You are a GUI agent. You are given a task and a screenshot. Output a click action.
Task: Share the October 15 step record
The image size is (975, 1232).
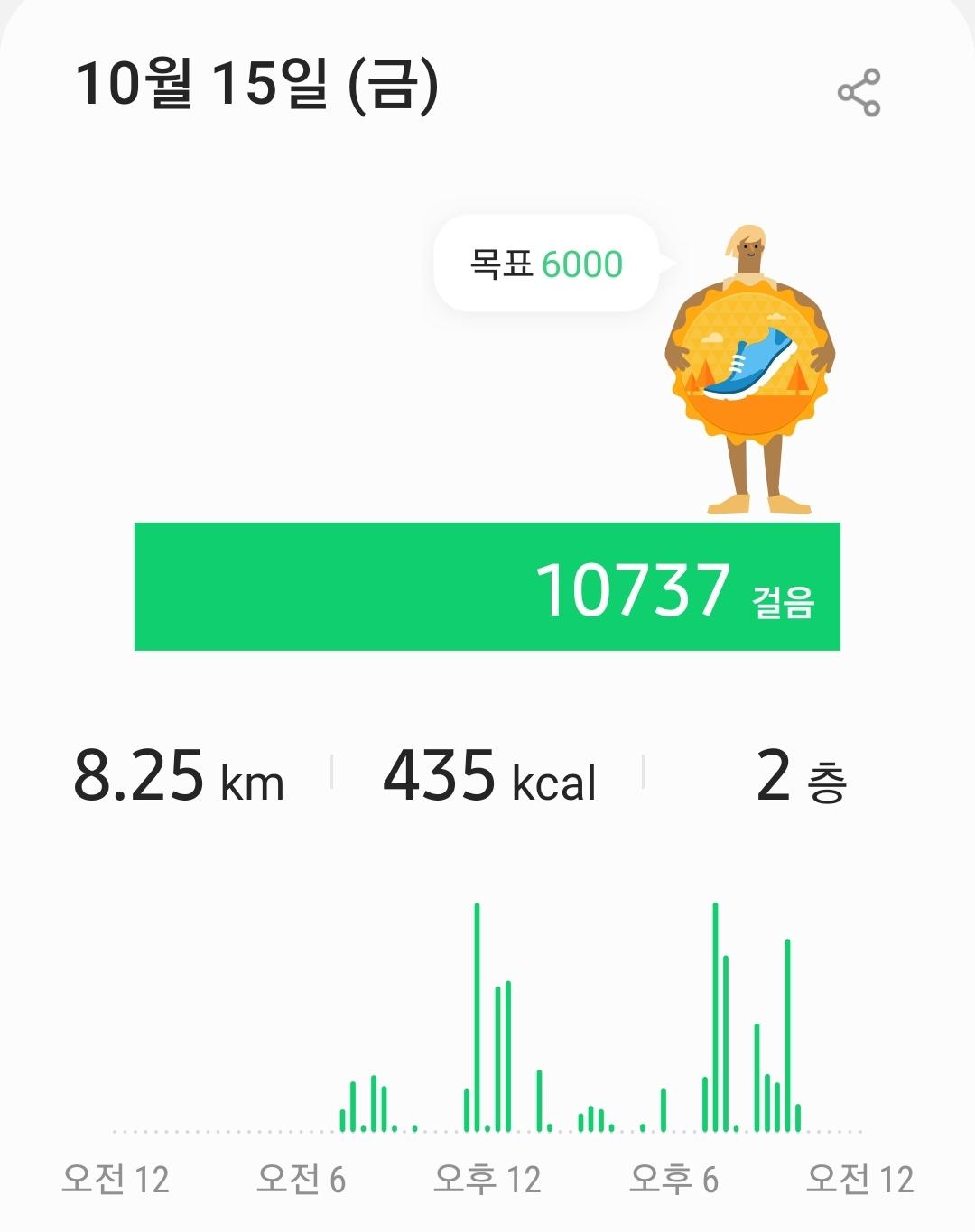pyautogui.click(x=859, y=92)
